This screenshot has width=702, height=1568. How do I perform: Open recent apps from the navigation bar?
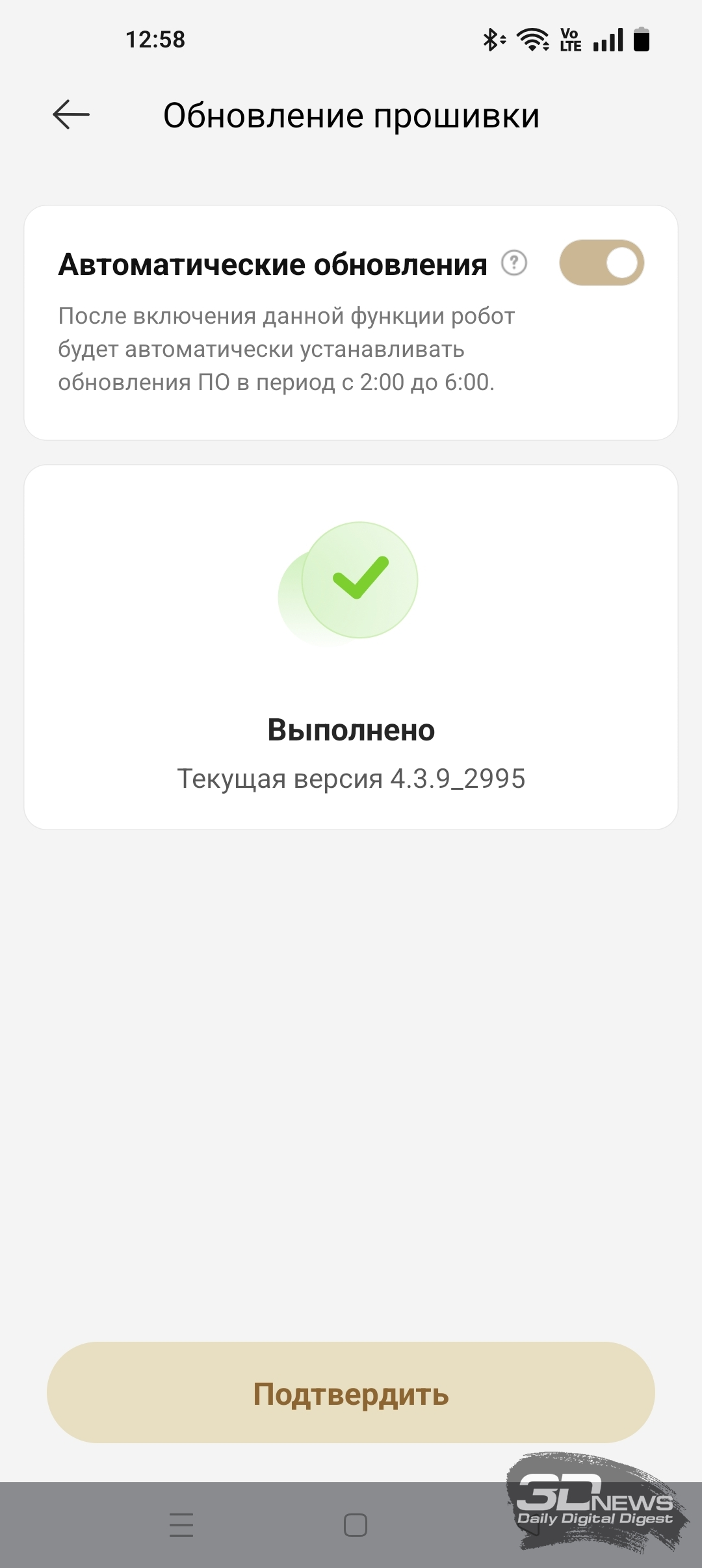point(181,1524)
